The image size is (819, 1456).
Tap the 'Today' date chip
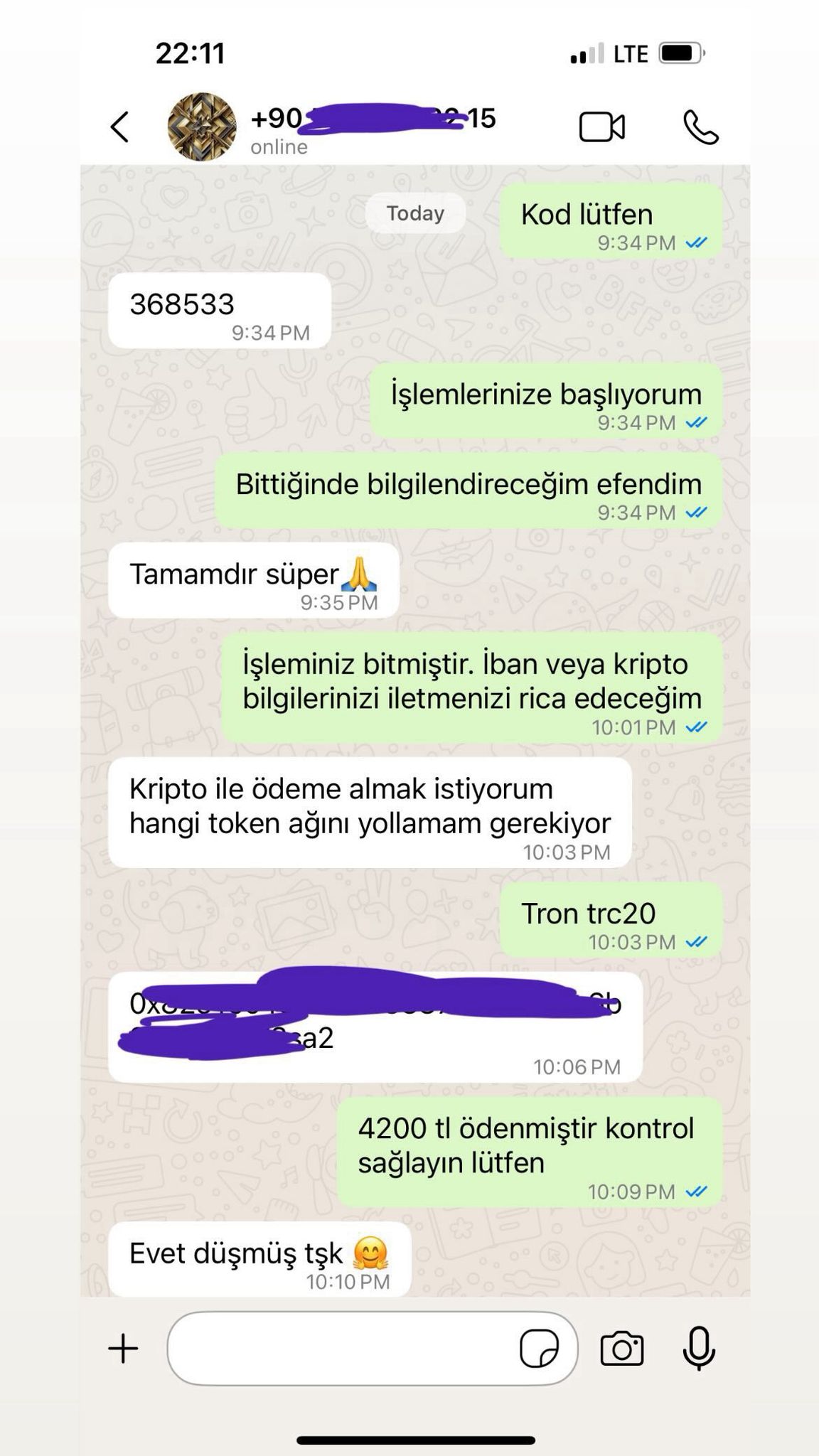[x=415, y=213]
